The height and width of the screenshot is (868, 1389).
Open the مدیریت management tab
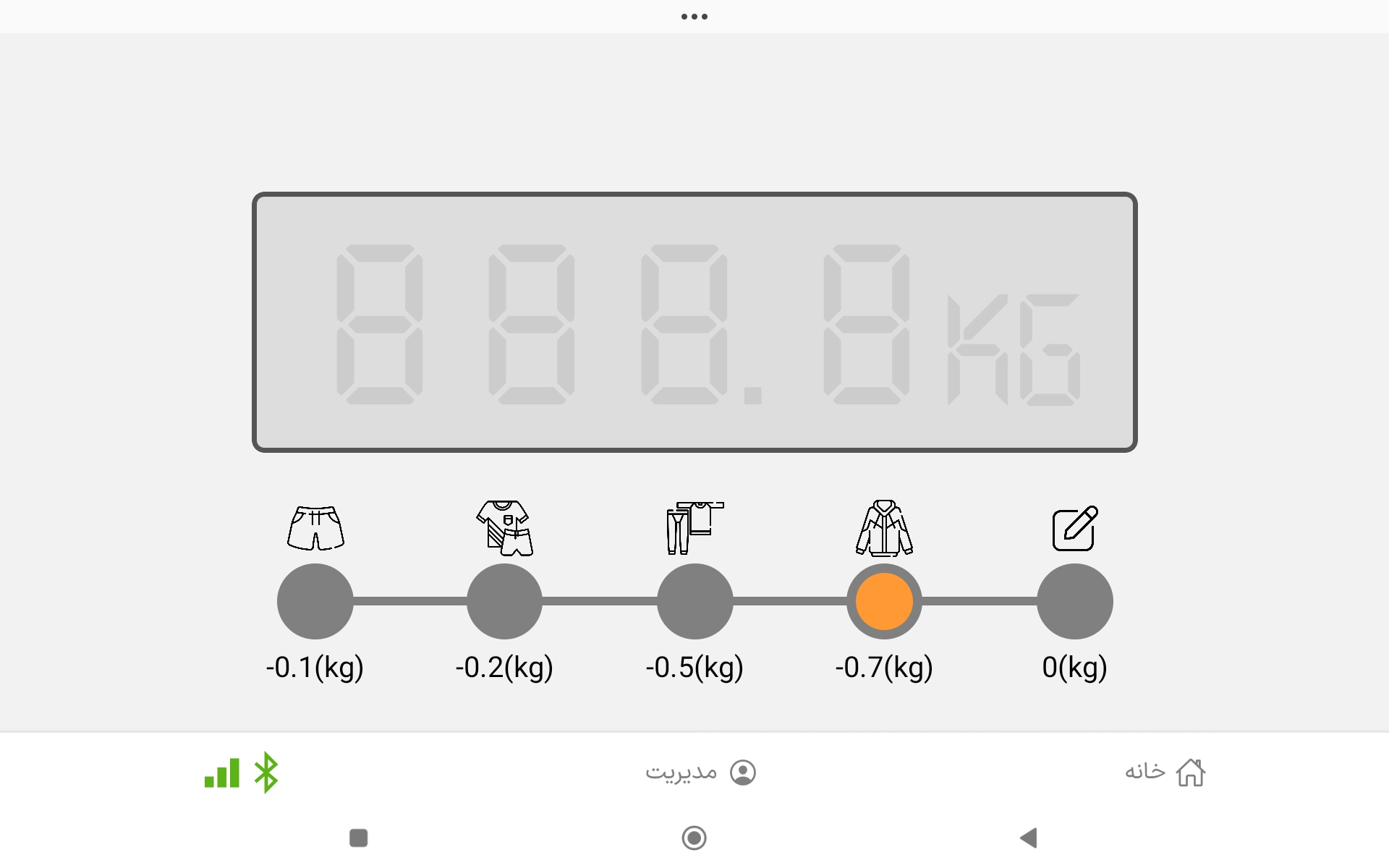[x=700, y=773]
